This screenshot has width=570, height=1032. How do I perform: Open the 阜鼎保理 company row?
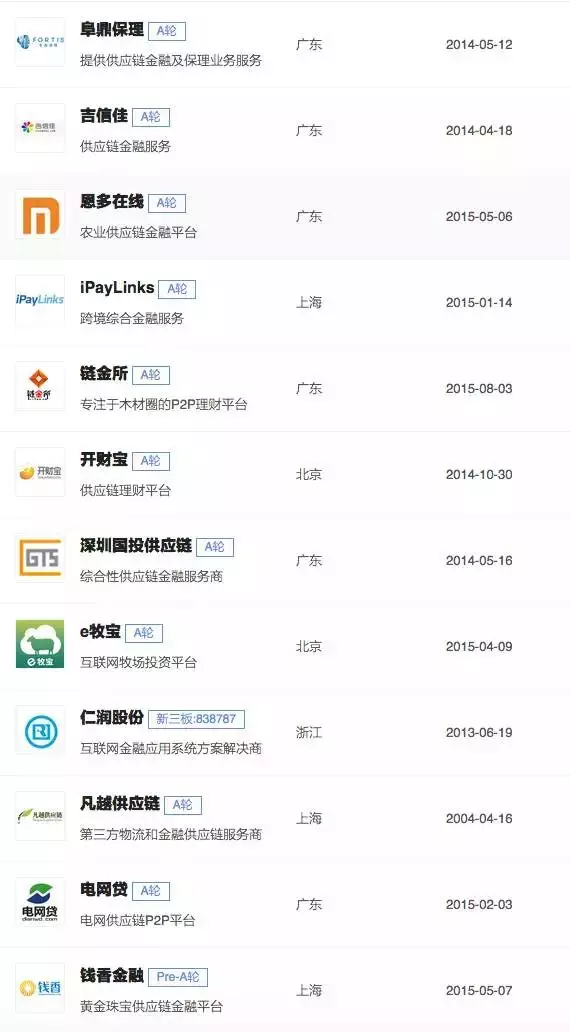pyautogui.click(x=285, y=44)
